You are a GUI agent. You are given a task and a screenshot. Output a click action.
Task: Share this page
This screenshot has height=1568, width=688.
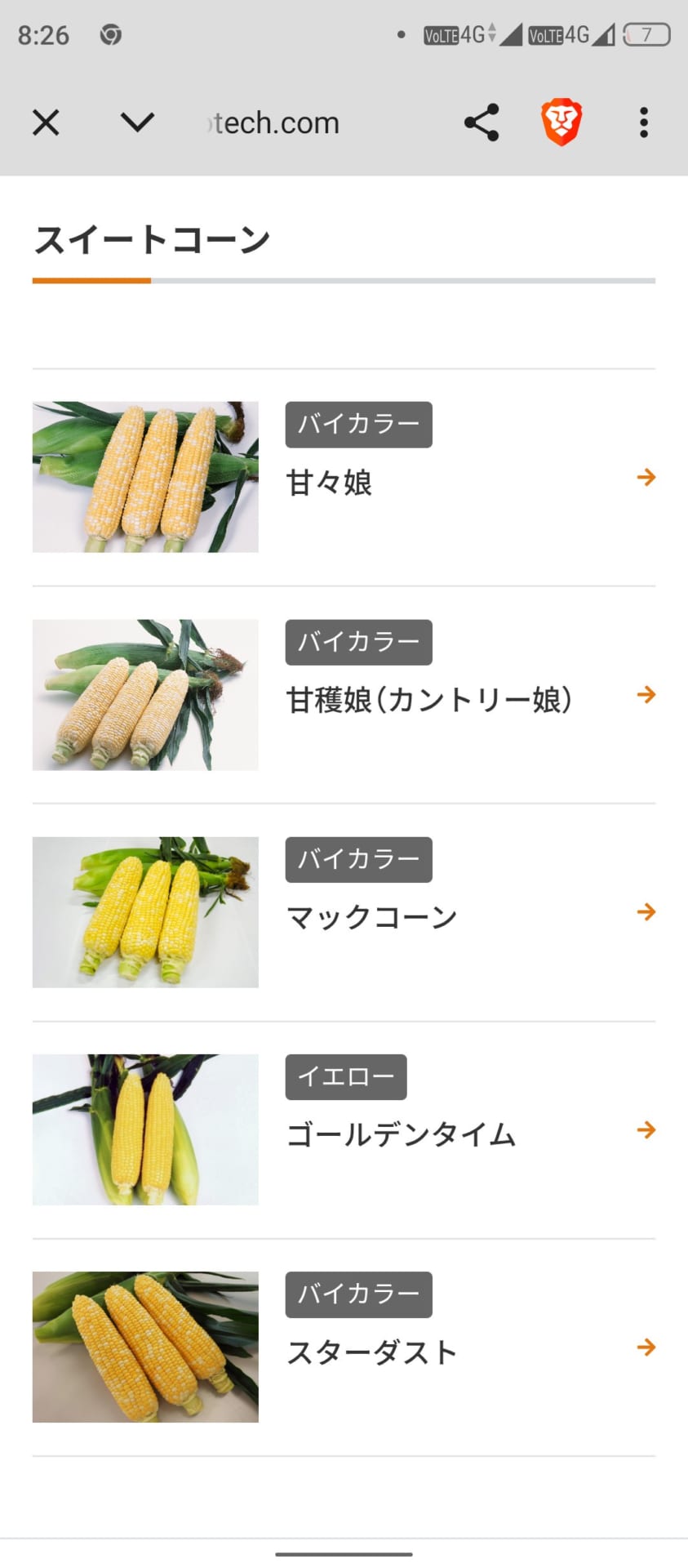pos(482,123)
